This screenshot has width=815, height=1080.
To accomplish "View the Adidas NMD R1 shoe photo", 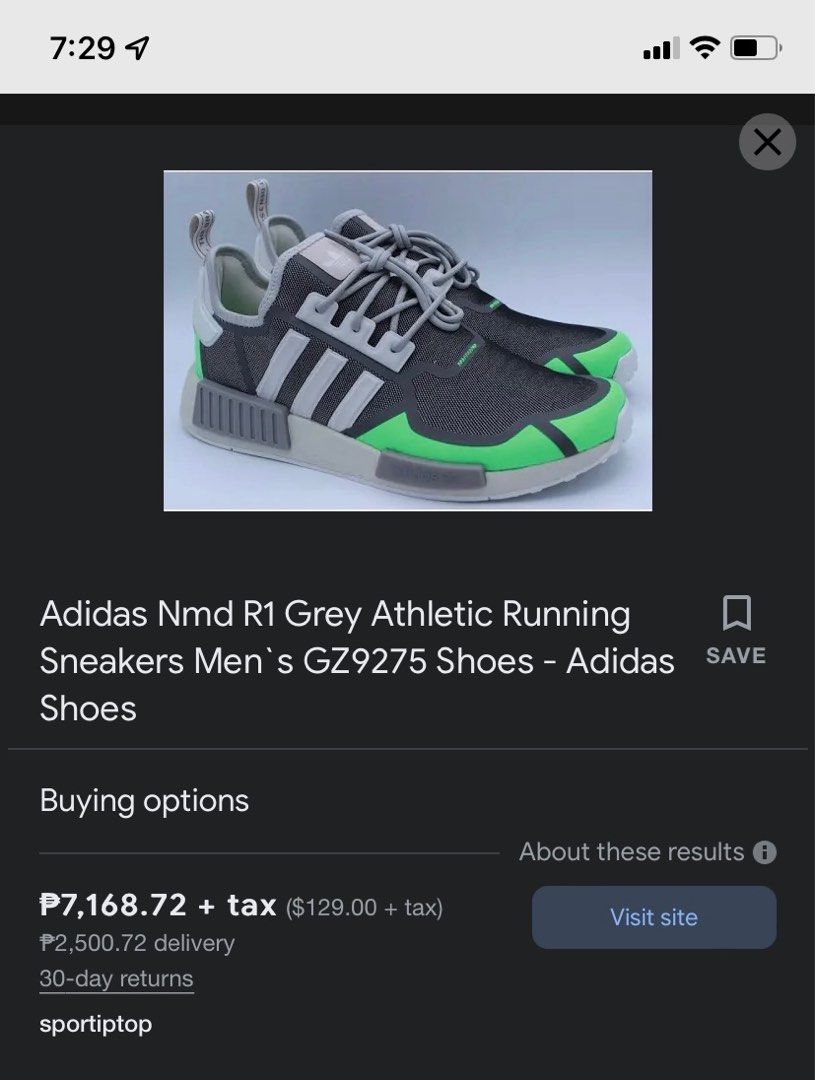I will pos(408,341).
